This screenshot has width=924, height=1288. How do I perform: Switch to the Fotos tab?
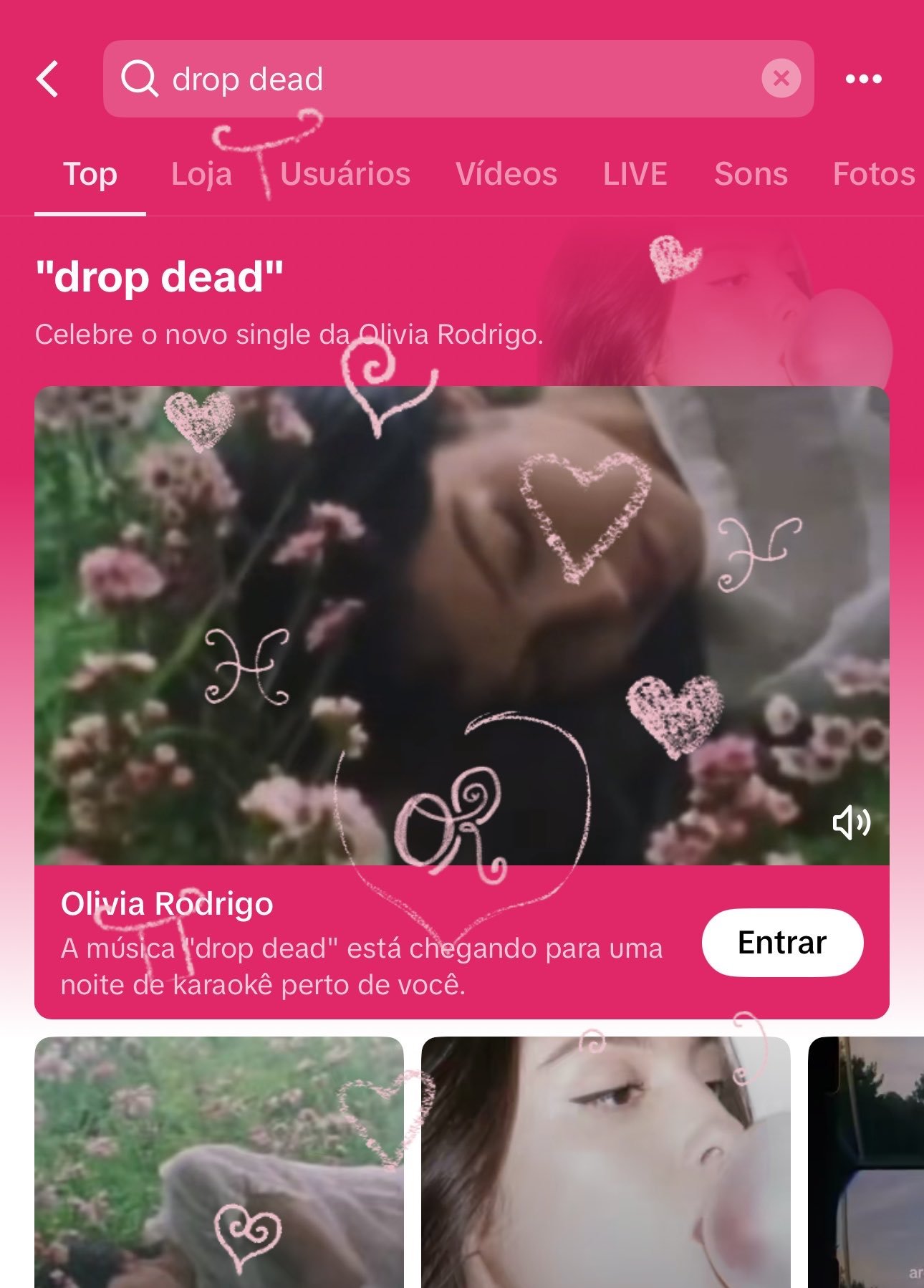pyautogui.click(x=873, y=174)
